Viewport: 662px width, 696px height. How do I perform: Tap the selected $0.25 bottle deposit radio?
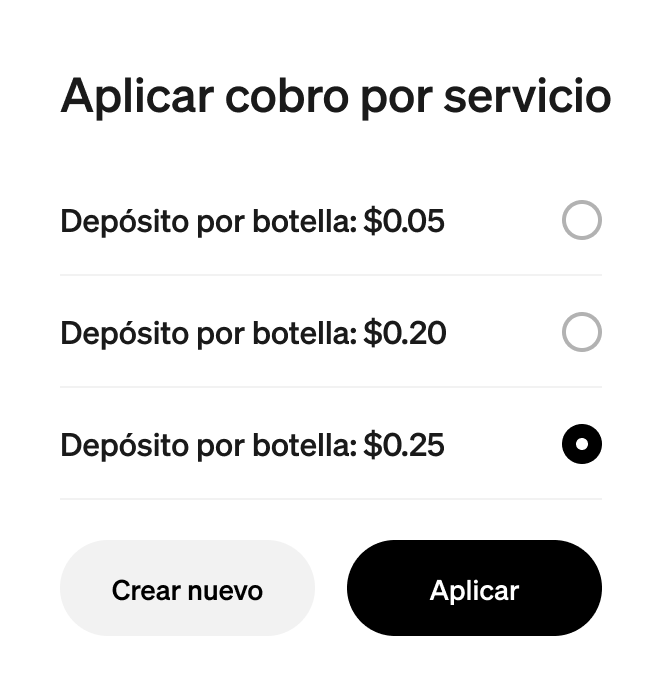pyautogui.click(x=581, y=444)
